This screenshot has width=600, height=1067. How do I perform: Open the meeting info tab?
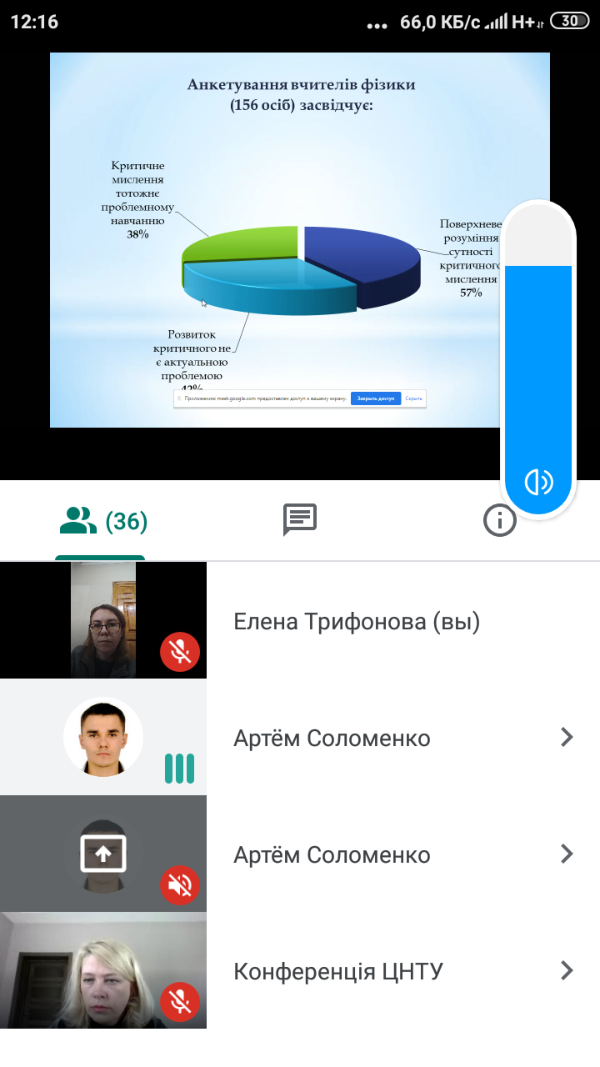pos(499,520)
